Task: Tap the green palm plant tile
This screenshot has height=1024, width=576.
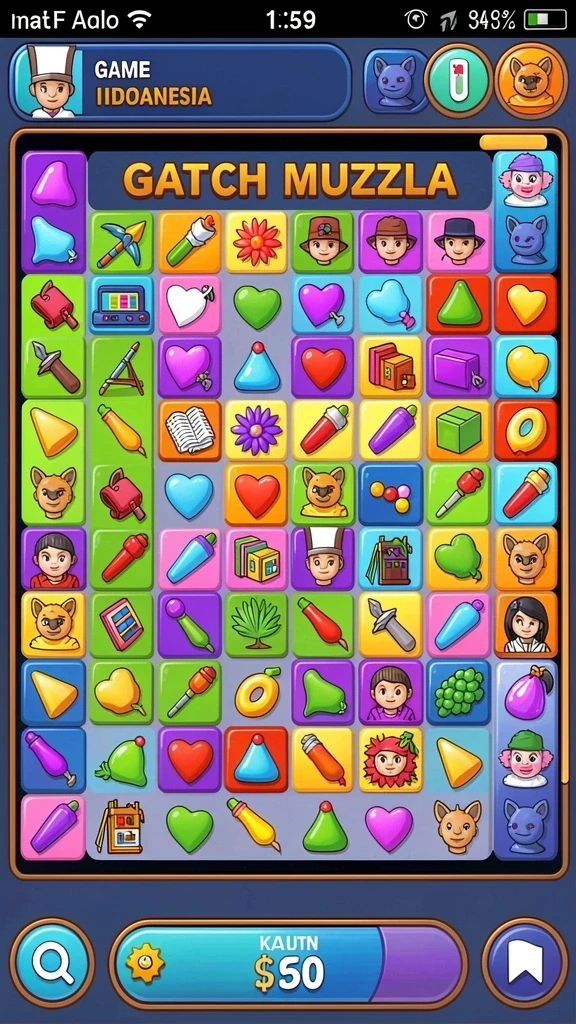Action: 257,623
